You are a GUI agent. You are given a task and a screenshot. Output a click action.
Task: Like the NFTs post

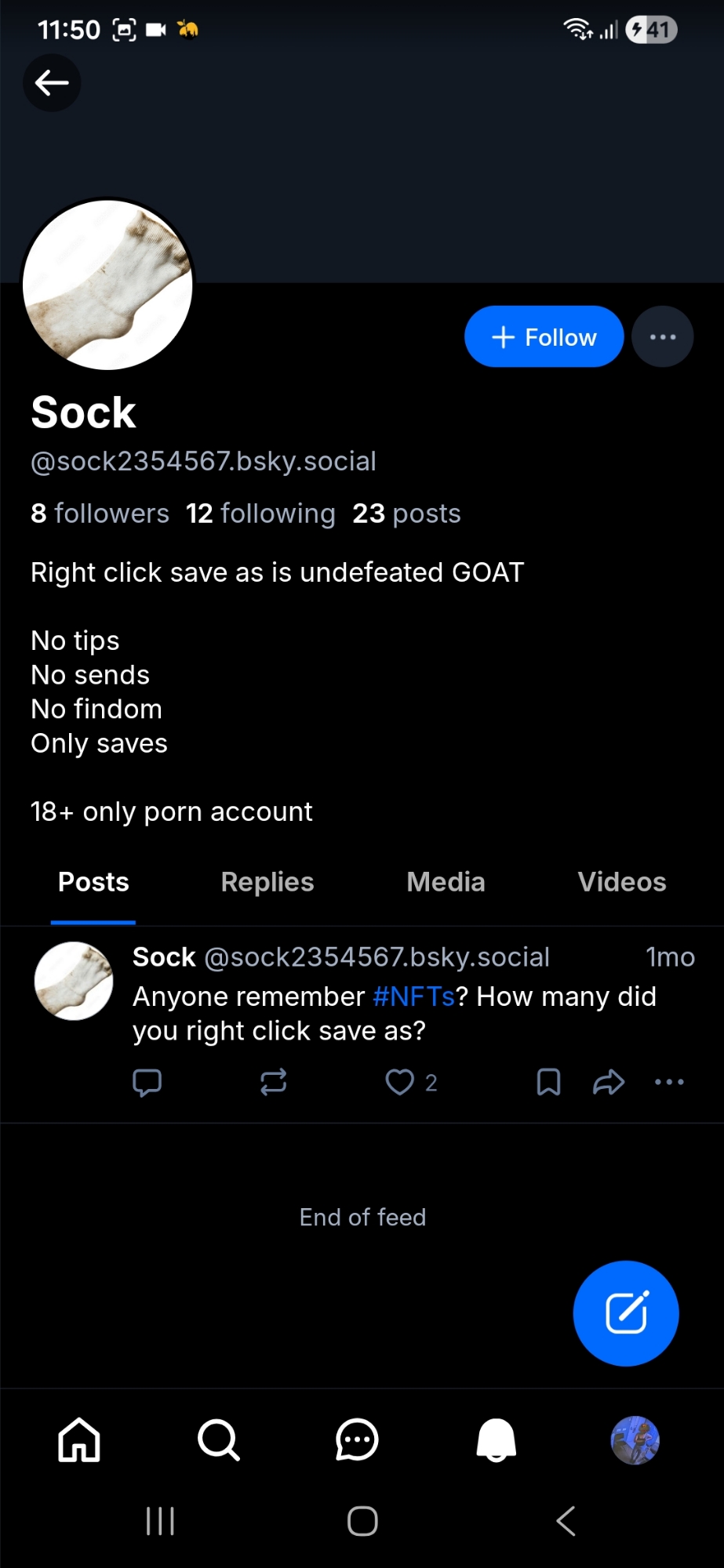[x=400, y=1082]
